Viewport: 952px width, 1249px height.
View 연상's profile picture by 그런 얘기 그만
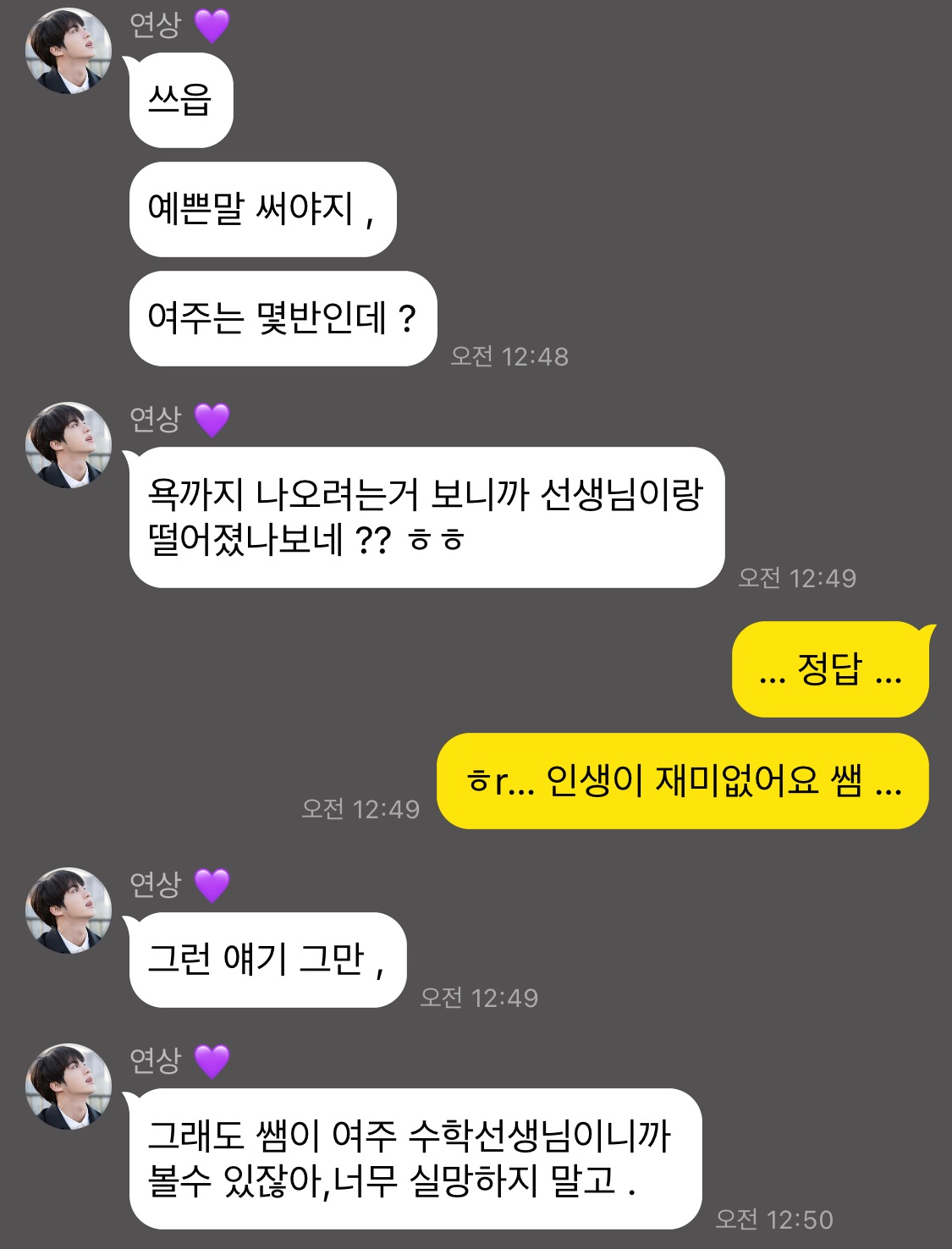(x=69, y=911)
